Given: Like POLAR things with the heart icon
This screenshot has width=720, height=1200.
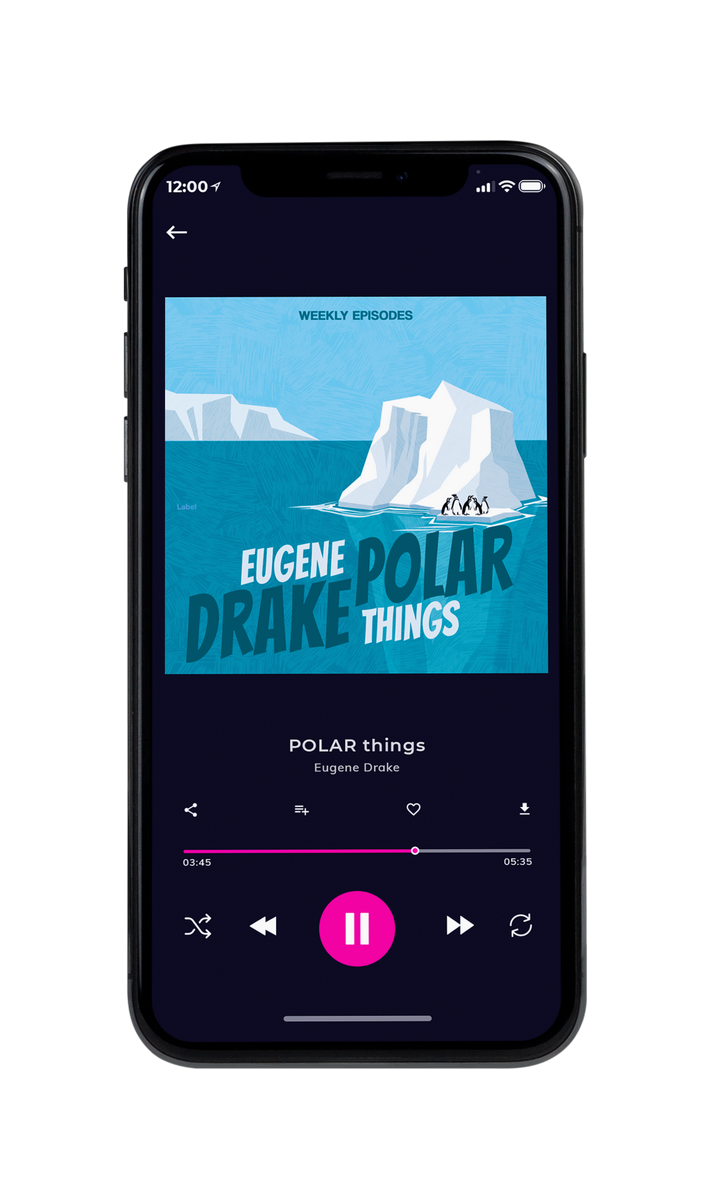Looking at the screenshot, I should (413, 810).
